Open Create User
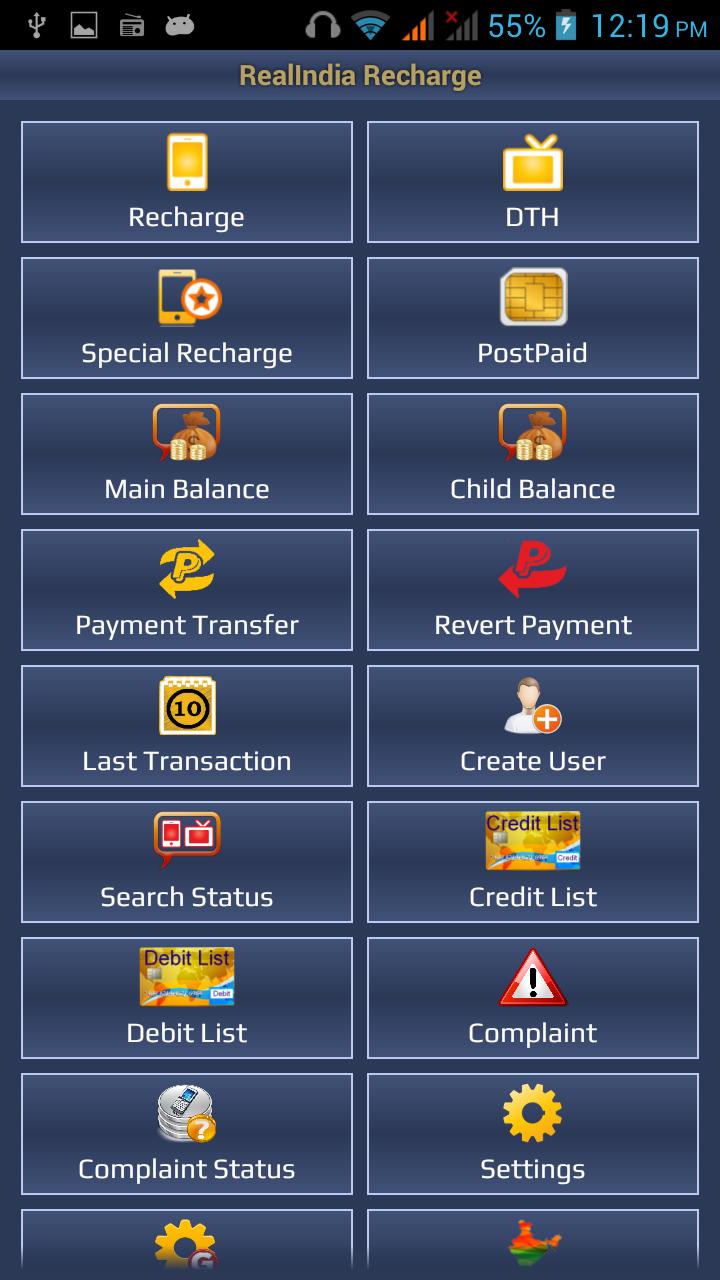Image resolution: width=720 pixels, height=1280 pixels. click(532, 726)
